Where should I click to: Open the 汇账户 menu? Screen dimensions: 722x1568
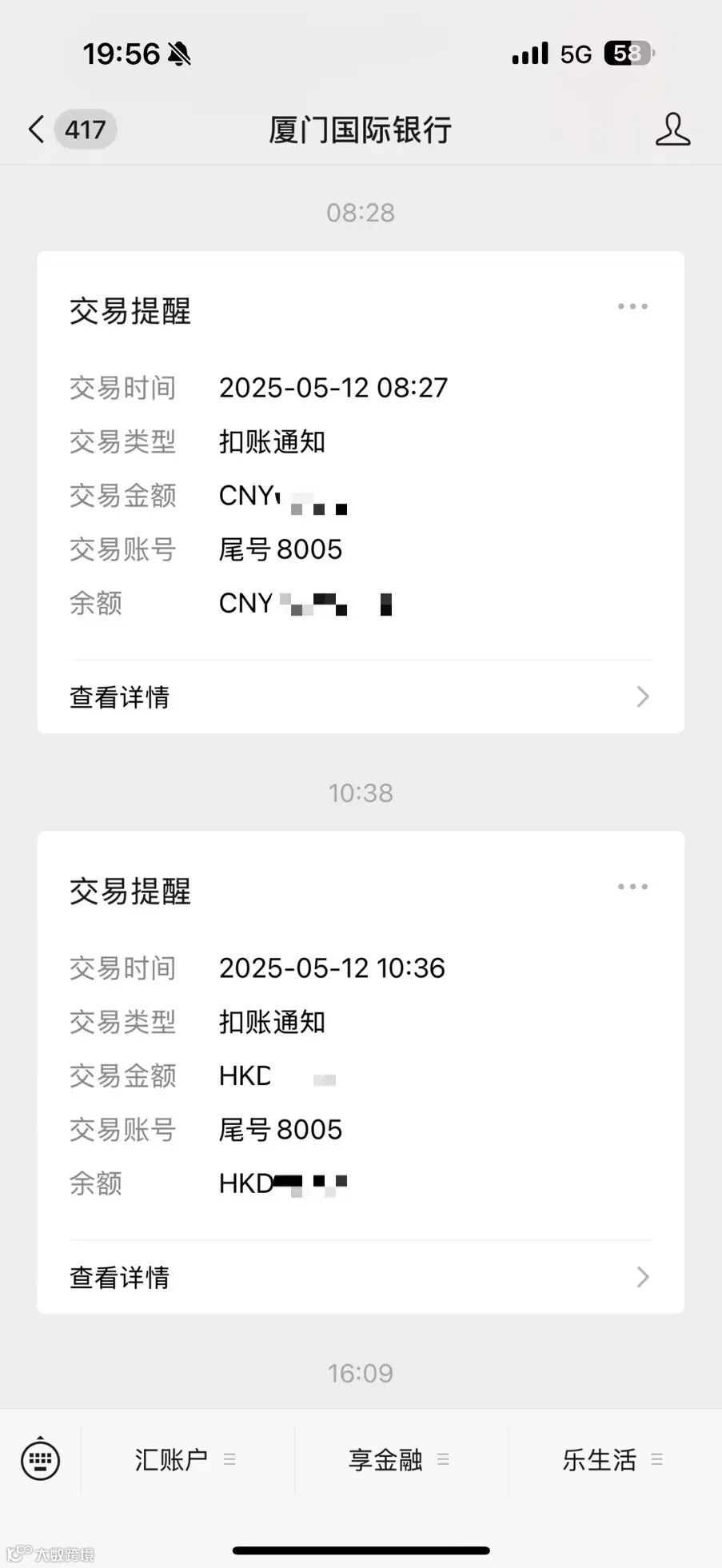pyautogui.click(x=185, y=1459)
